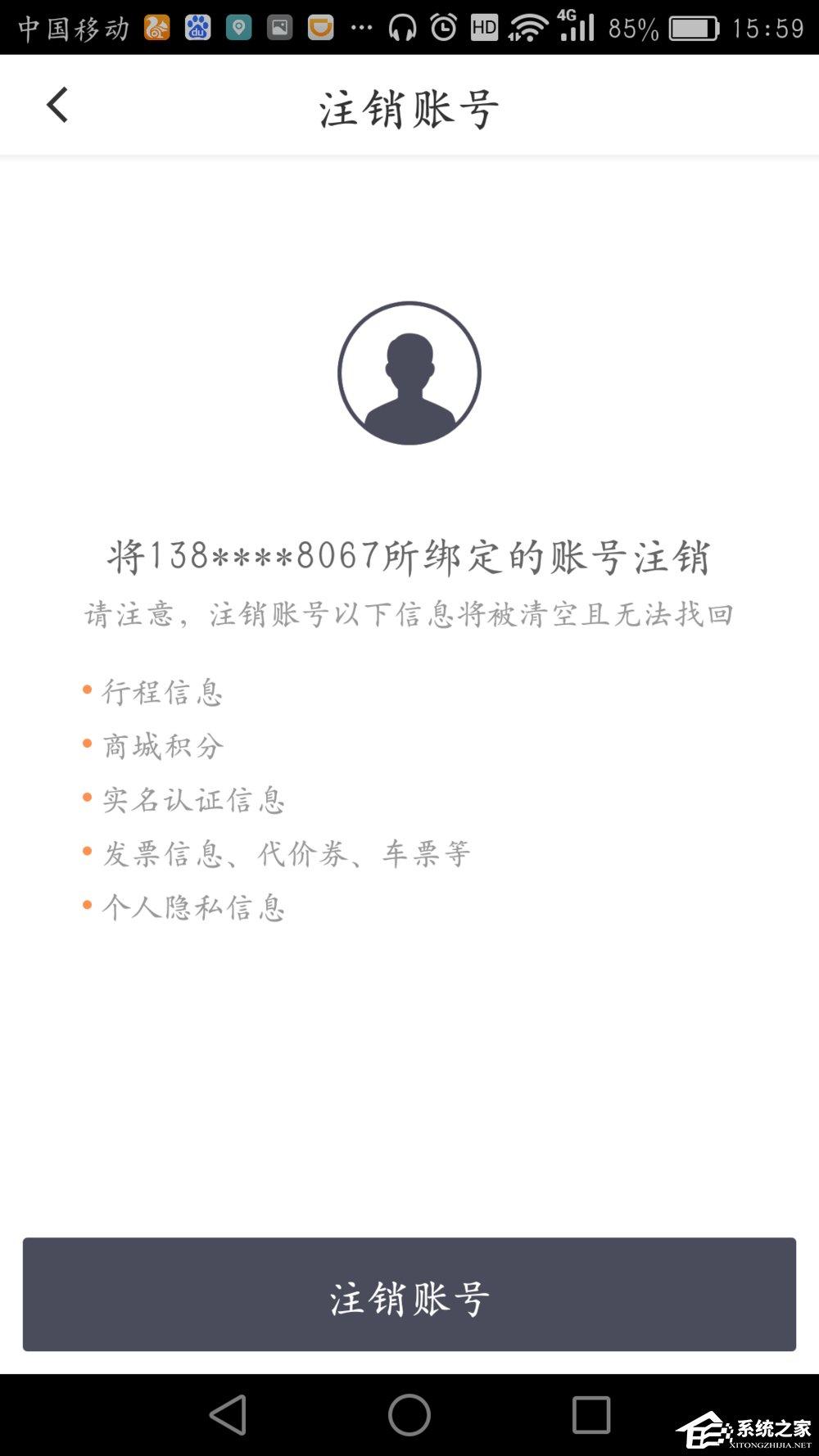Select the alarm clock status icon
The image size is (819, 1456).
[x=443, y=26]
